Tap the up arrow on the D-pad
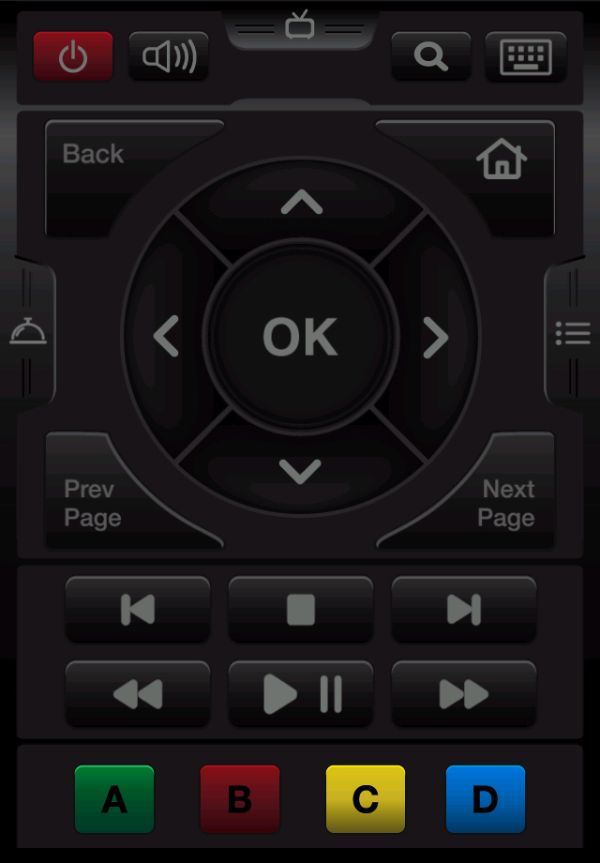Image resolution: width=600 pixels, height=863 pixels. pos(301,203)
